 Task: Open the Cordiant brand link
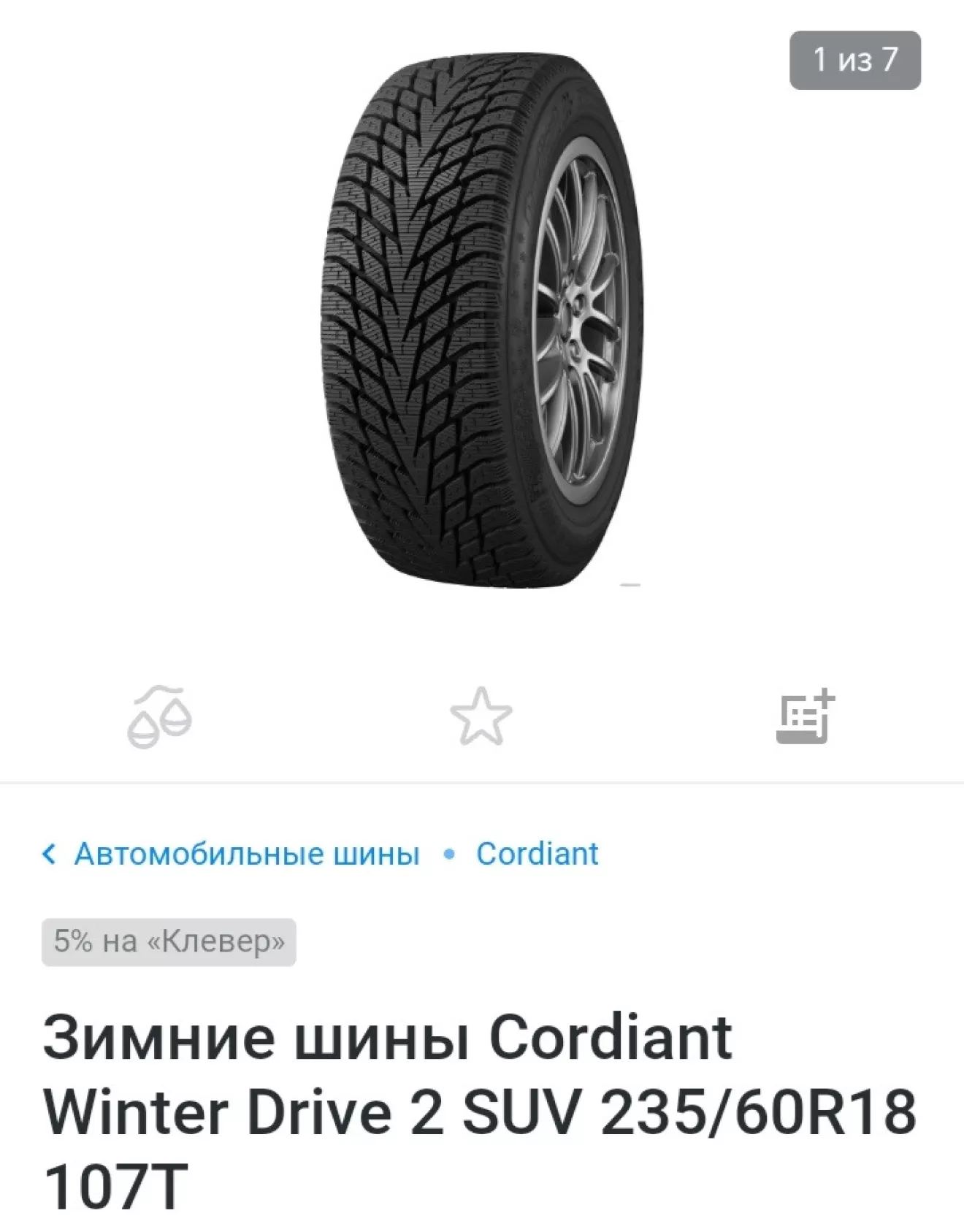click(537, 853)
